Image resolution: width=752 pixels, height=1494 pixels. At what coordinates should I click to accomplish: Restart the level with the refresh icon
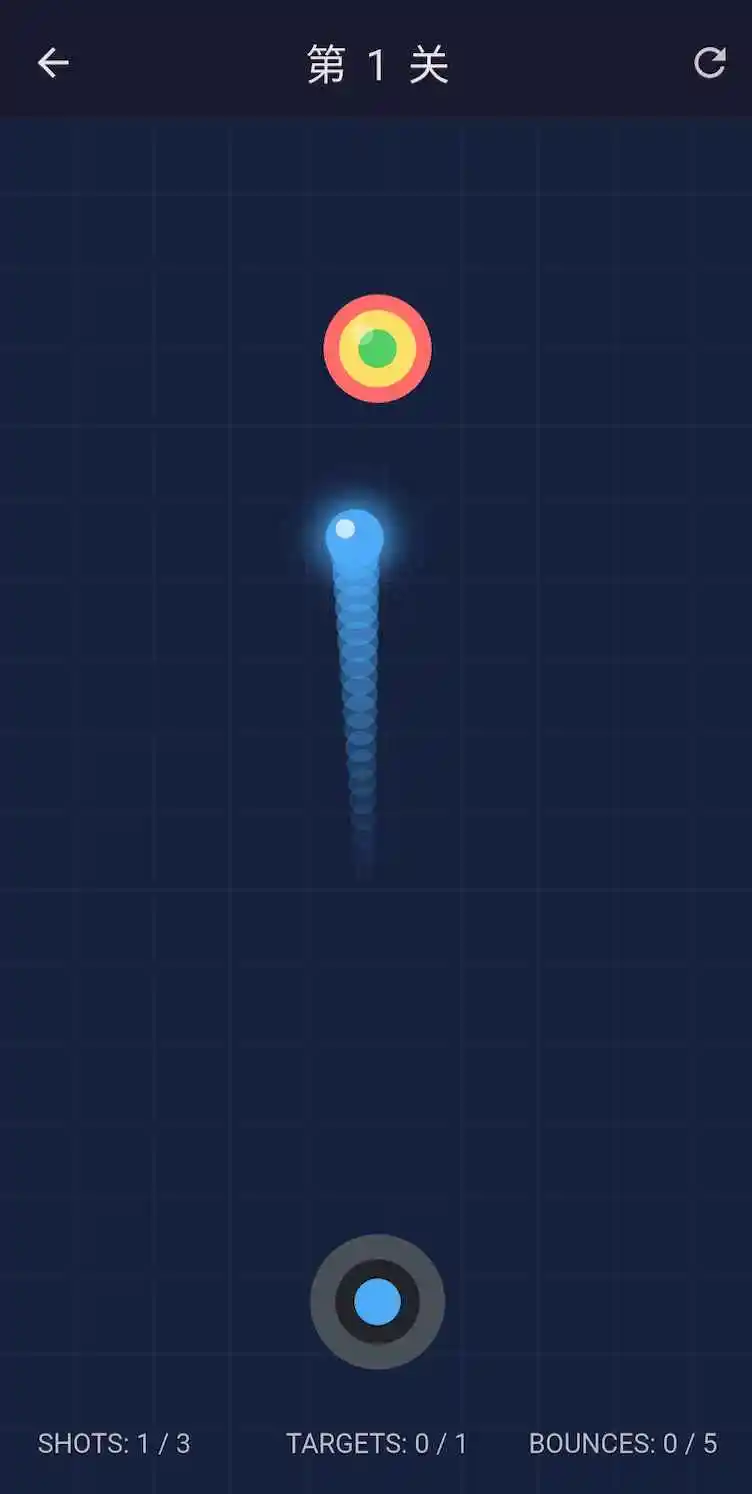[709, 63]
